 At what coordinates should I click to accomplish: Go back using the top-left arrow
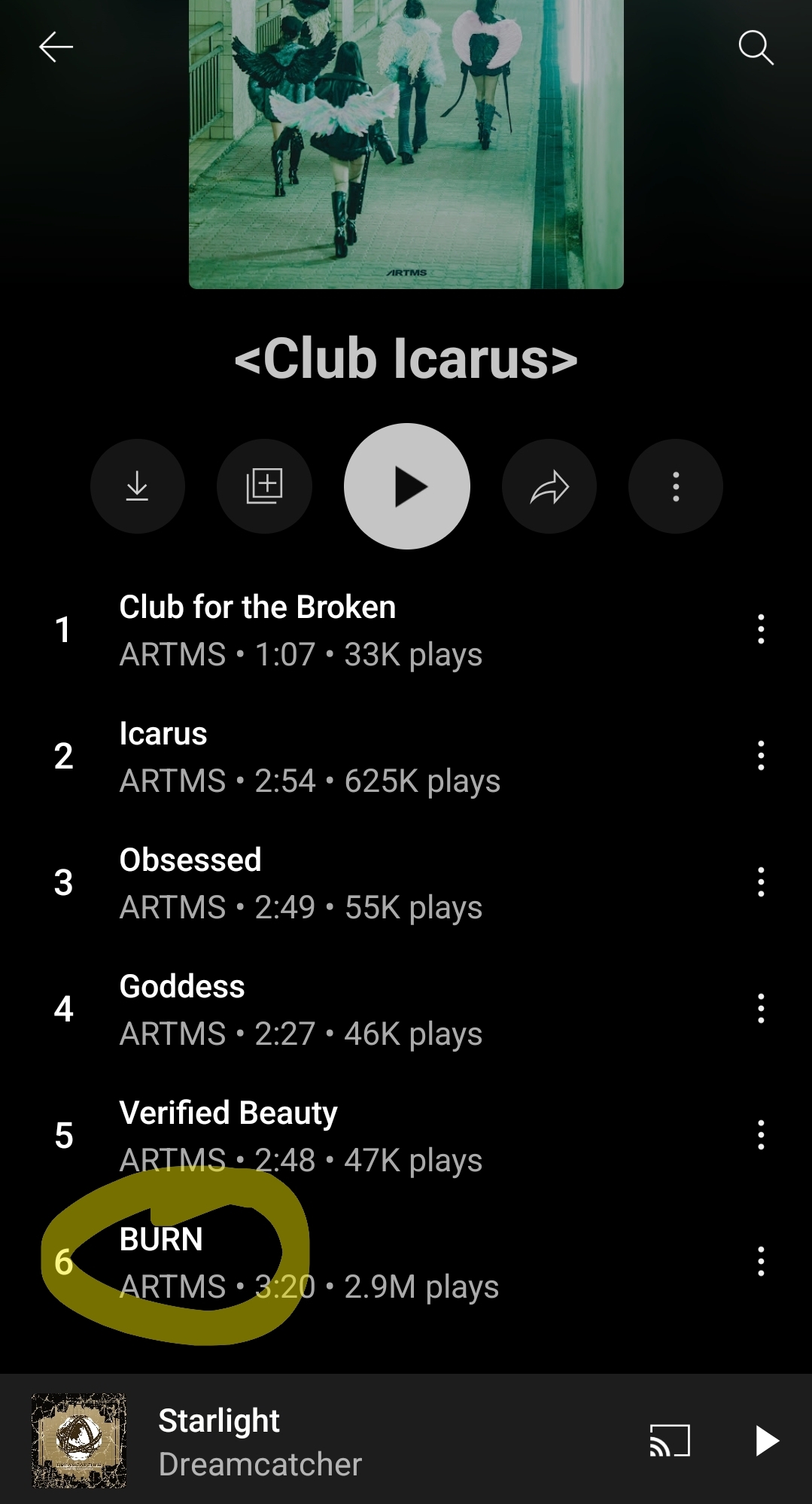click(x=56, y=47)
